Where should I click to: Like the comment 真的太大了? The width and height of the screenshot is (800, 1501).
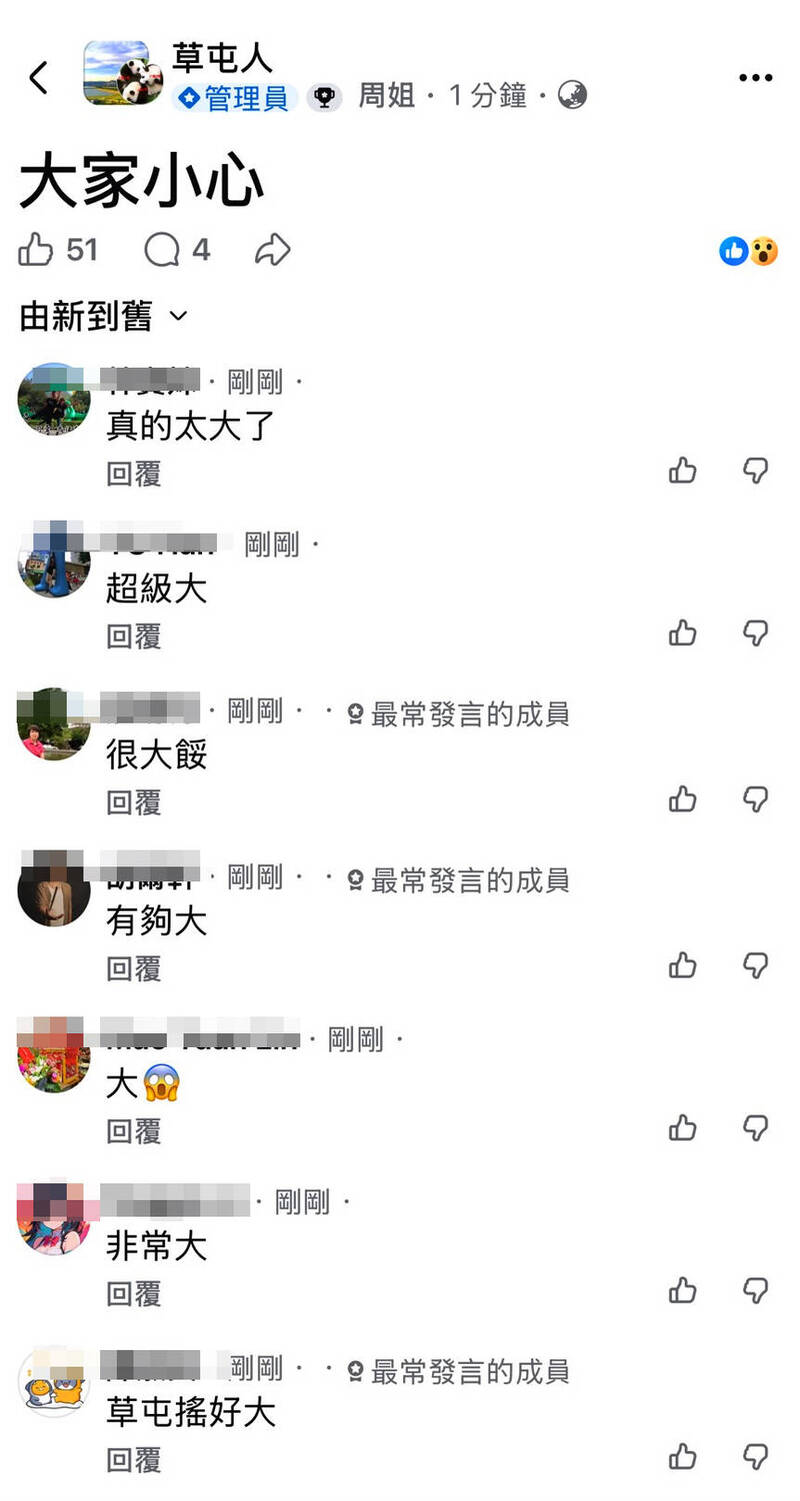click(683, 470)
